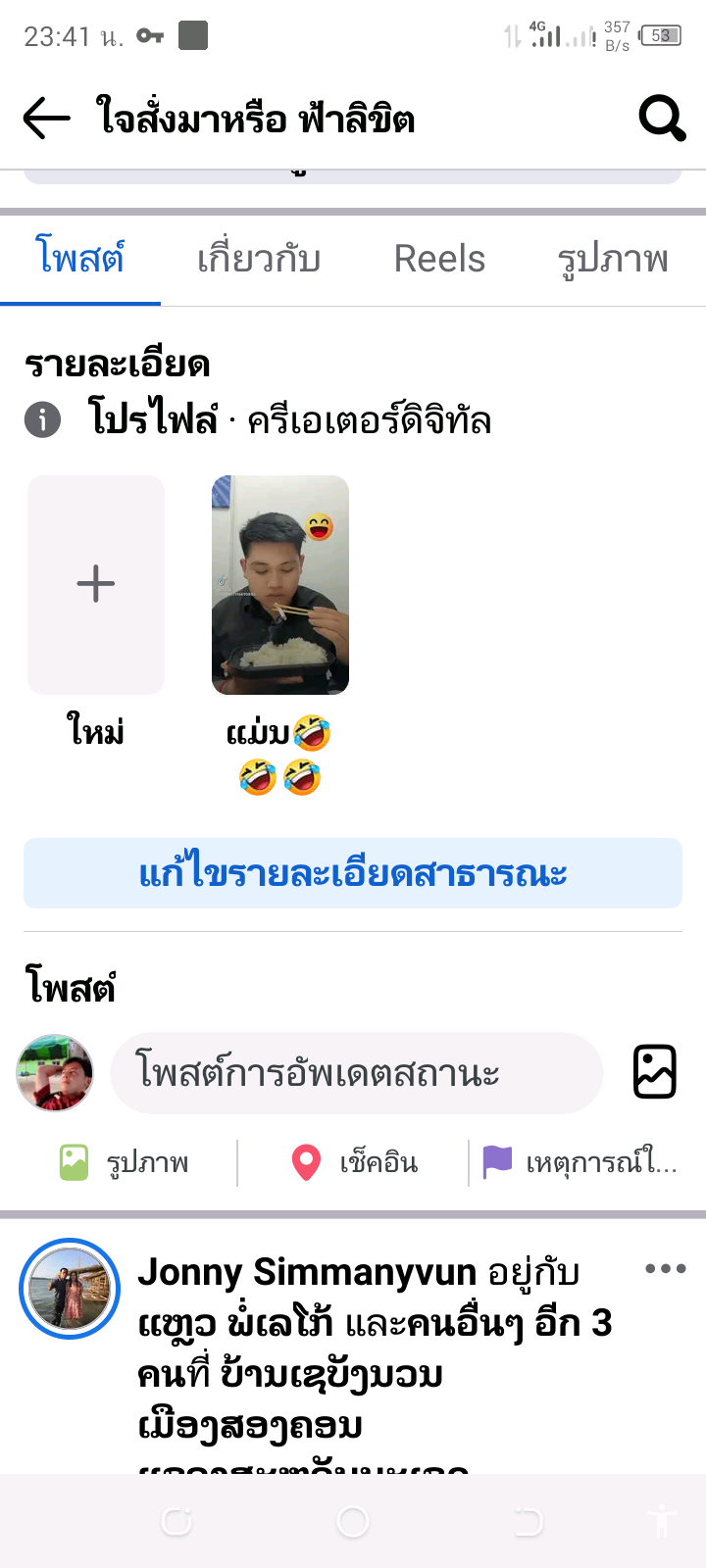Add a photo with the รูปภาพ option
The height and width of the screenshot is (1568, 706).
coord(125,1163)
